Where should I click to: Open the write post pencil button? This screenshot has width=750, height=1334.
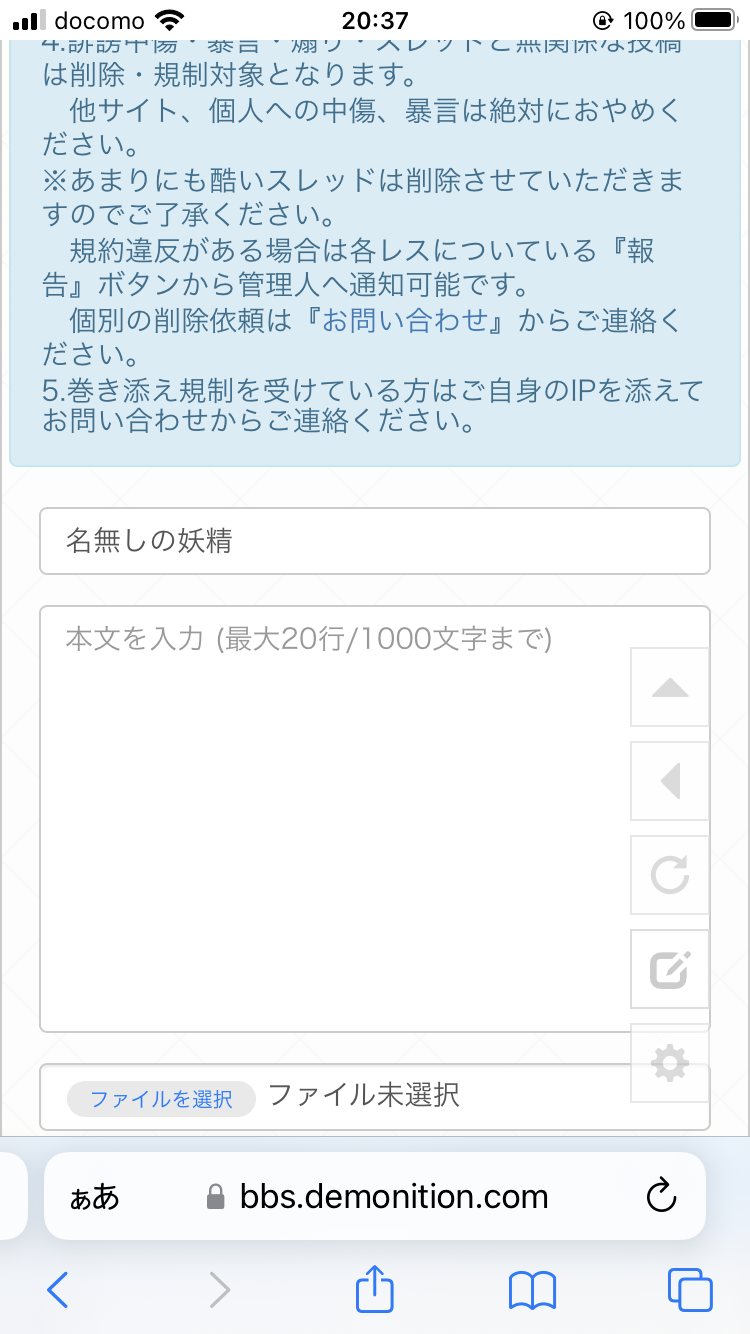click(669, 969)
